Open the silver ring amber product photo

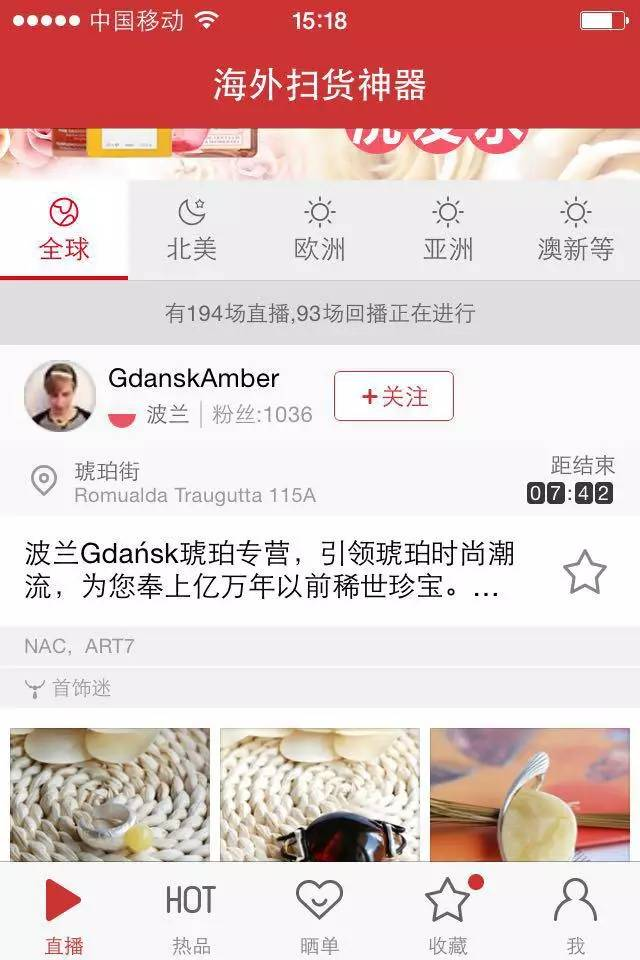pos(110,795)
